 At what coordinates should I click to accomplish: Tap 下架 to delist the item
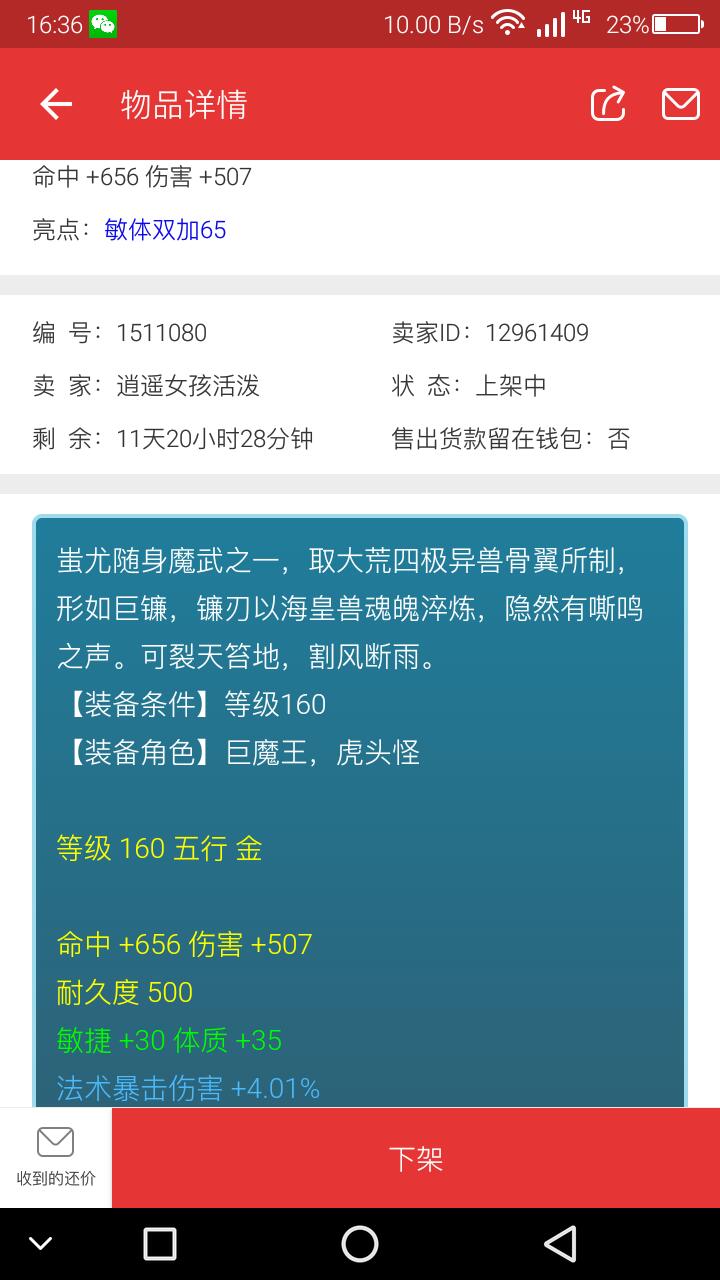[x=416, y=1158]
